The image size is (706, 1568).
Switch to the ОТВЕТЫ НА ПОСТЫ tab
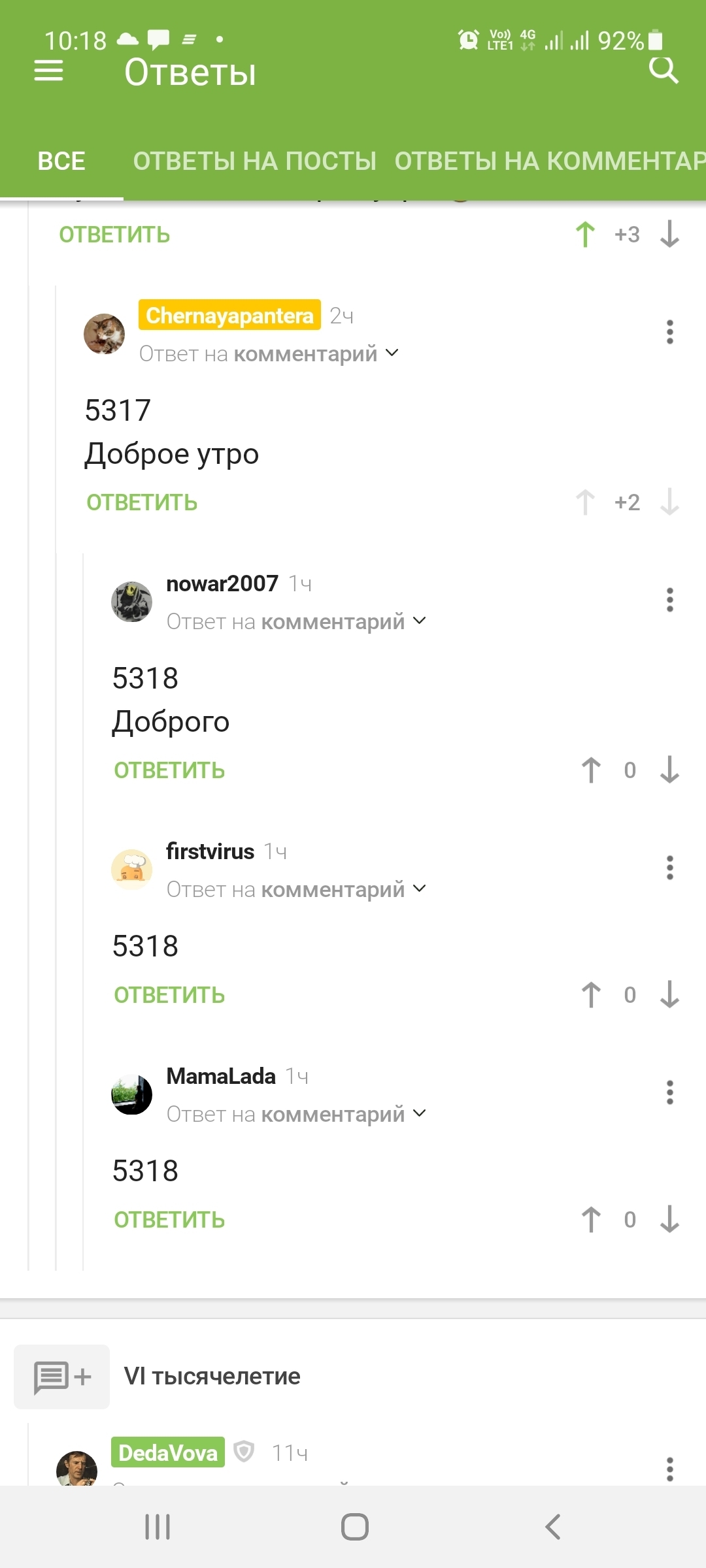[254, 161]
